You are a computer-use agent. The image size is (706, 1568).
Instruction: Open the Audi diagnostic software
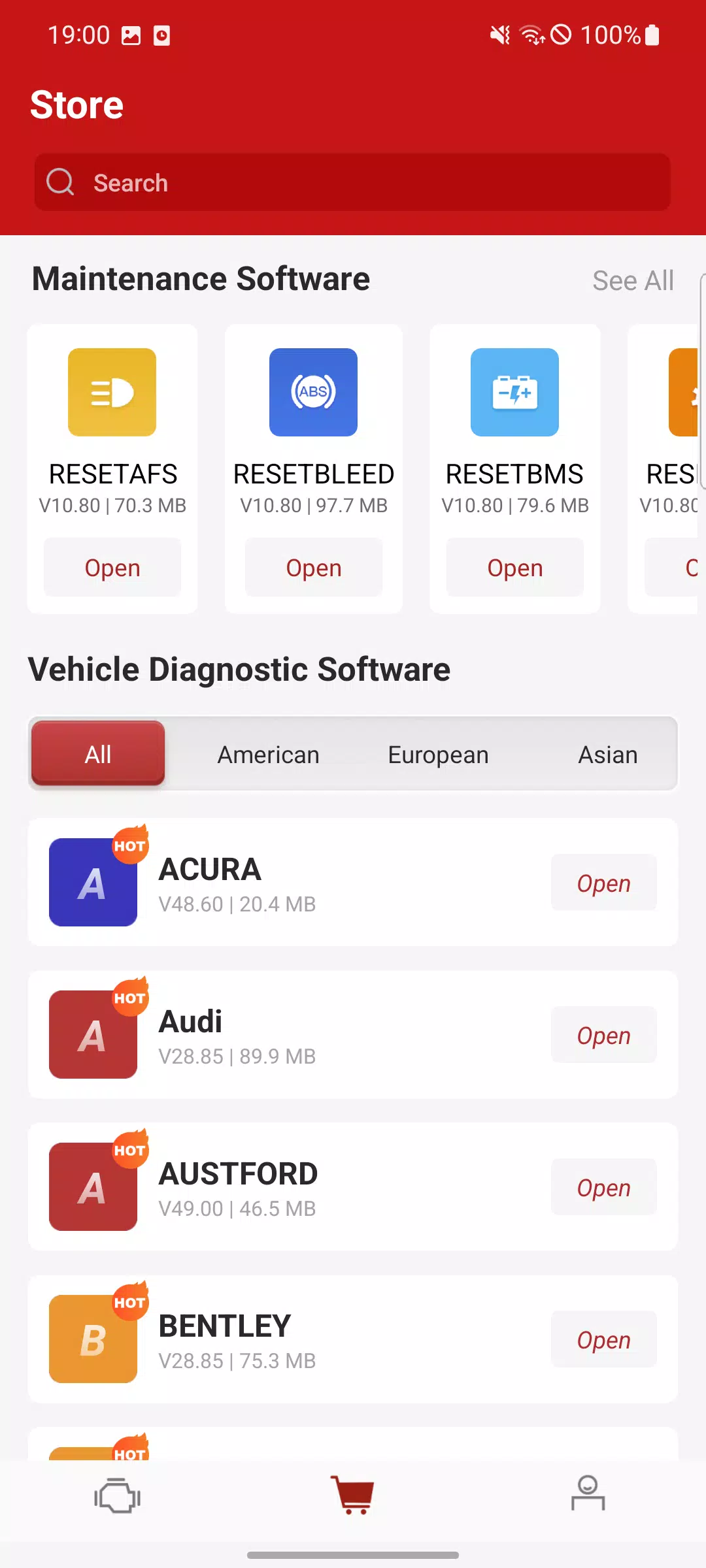pyautogui.click(x=603, y=1035)
